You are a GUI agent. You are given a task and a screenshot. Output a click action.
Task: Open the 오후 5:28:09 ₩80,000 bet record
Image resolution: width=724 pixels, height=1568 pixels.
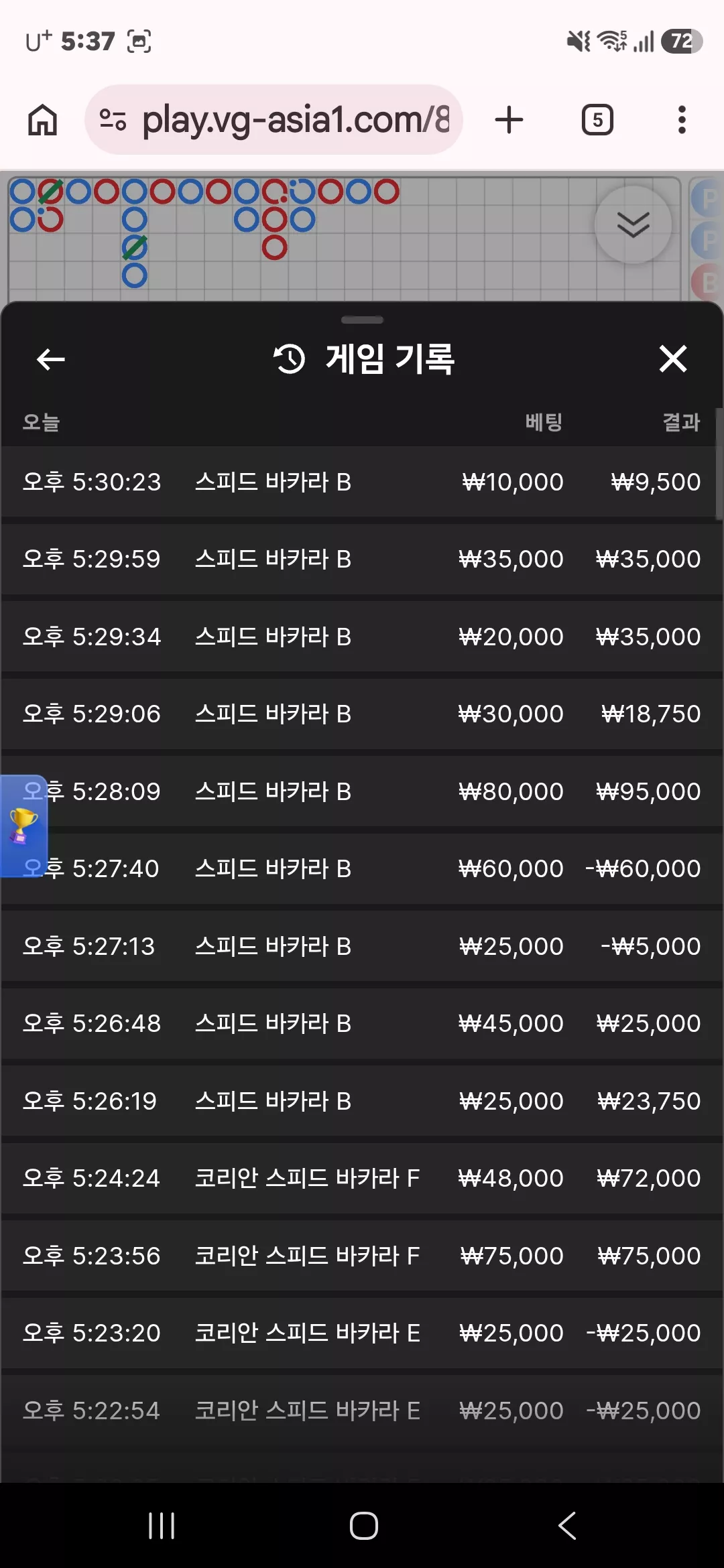(362, 791)
